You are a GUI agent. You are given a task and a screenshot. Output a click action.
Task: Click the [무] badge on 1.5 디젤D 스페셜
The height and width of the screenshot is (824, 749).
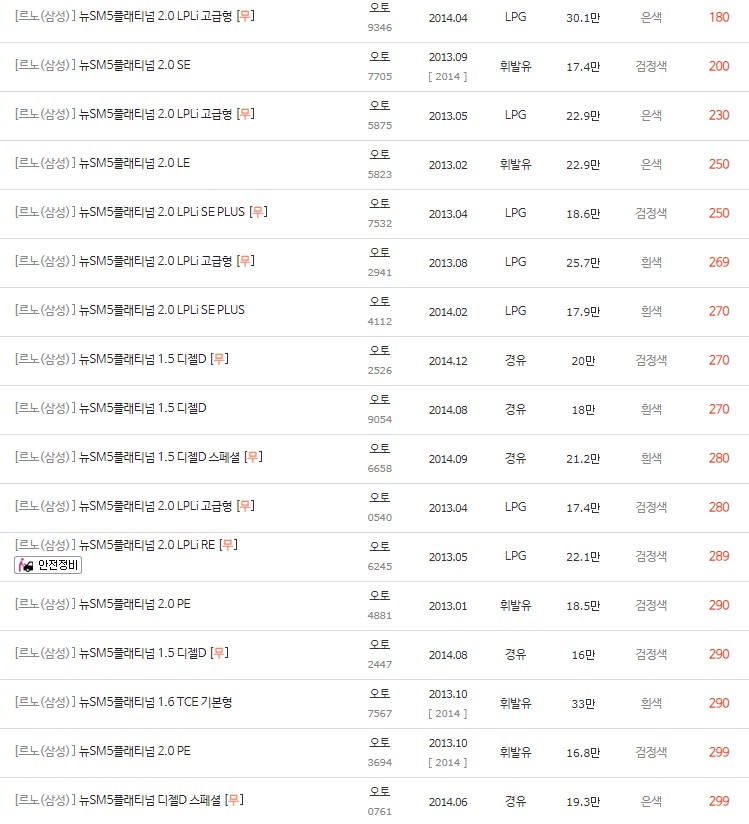pyautogui.click(x=253, y=458)
